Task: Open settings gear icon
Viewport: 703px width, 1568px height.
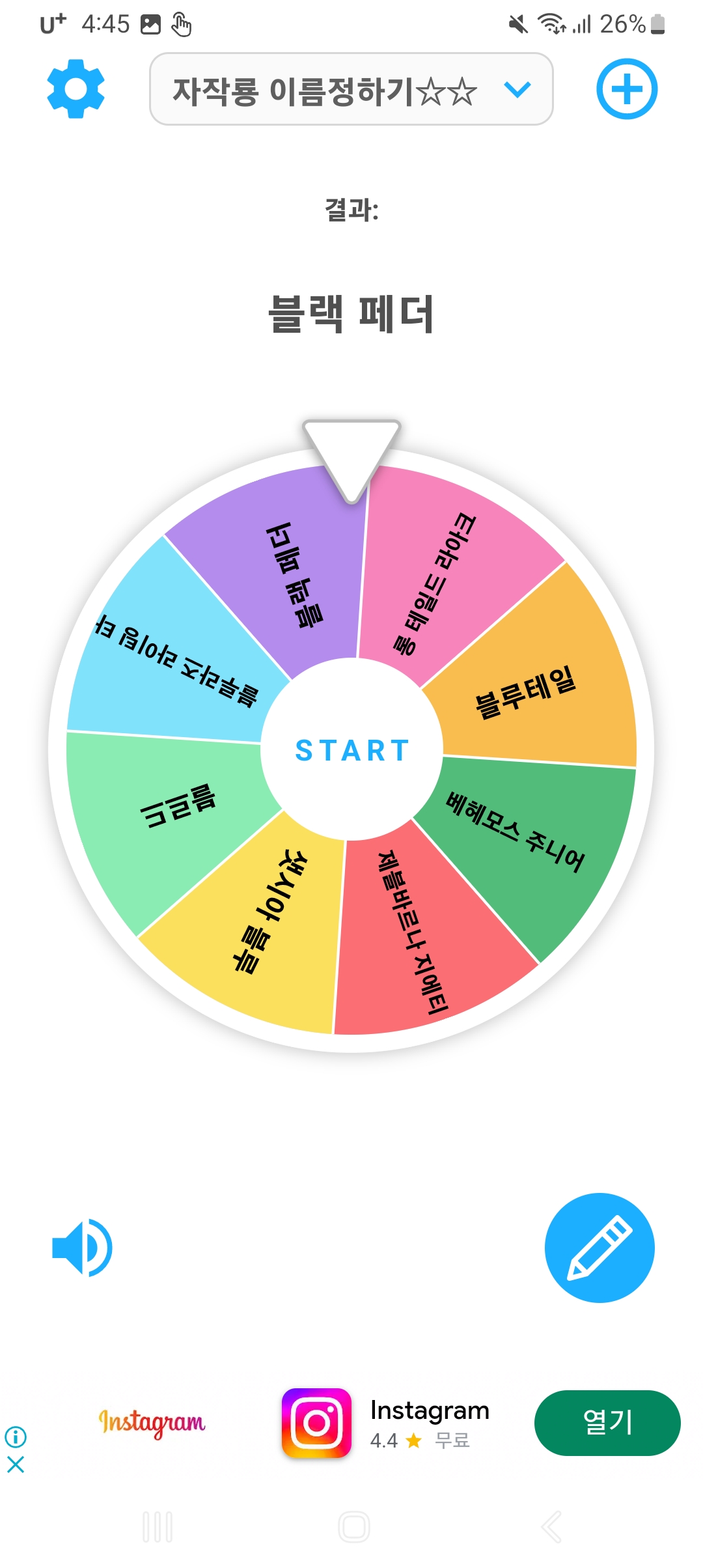Action: pos(76,89)
